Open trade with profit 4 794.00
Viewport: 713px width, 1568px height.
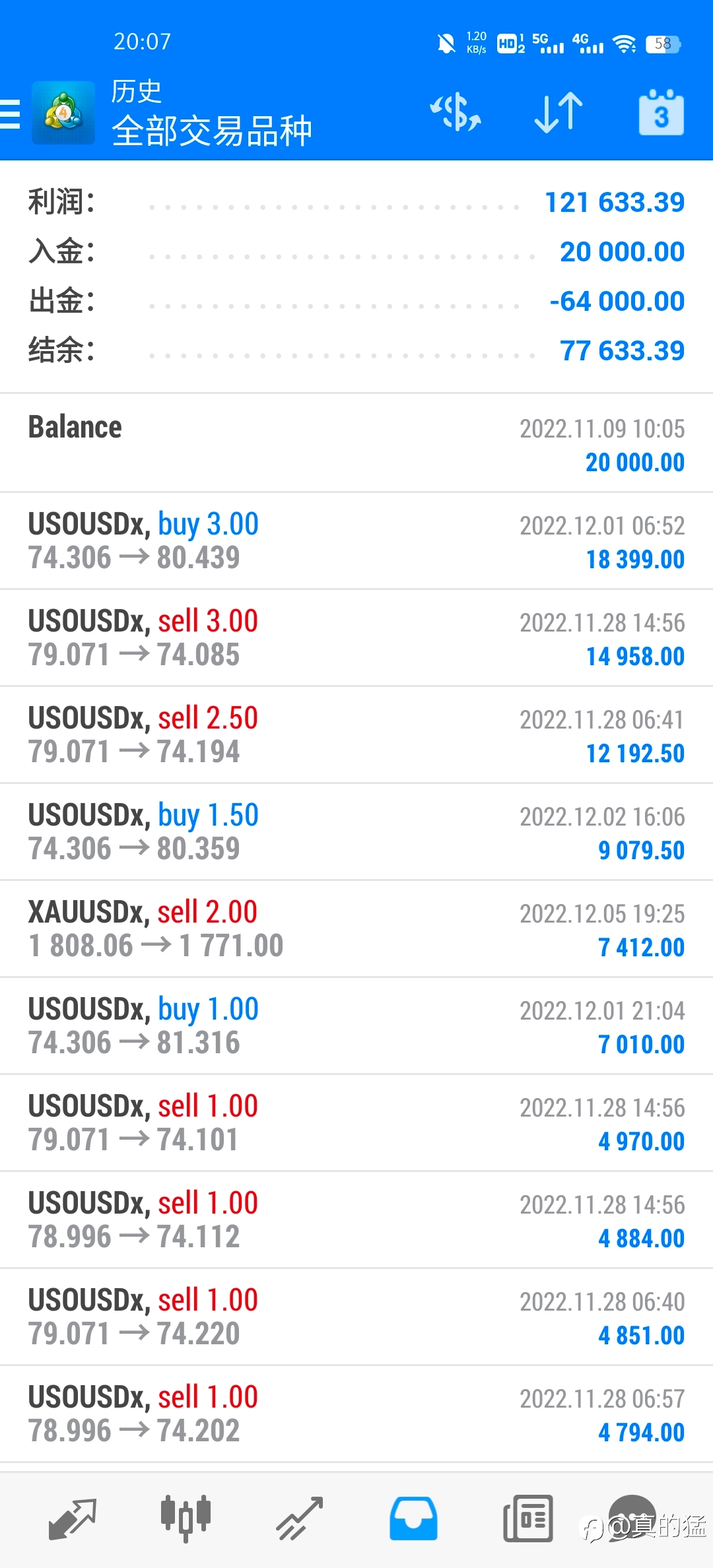(x=356, y=1414)
